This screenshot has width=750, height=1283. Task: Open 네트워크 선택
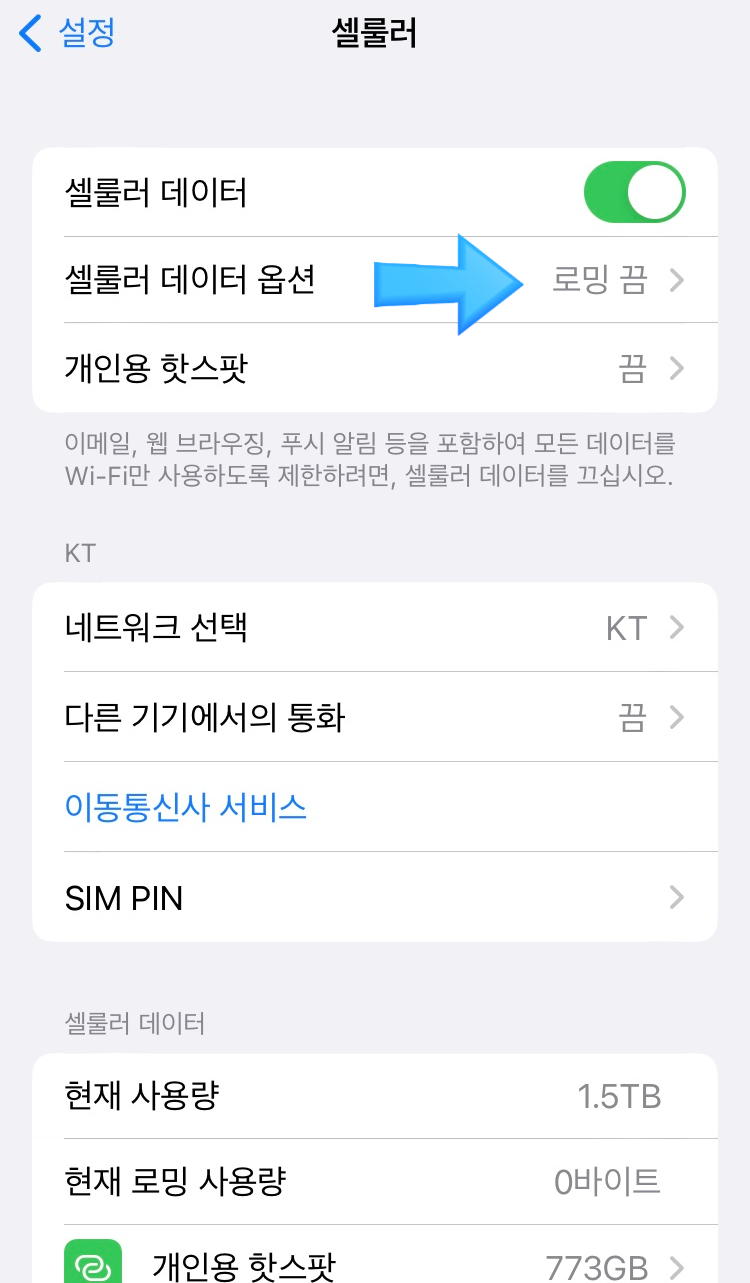375,627
